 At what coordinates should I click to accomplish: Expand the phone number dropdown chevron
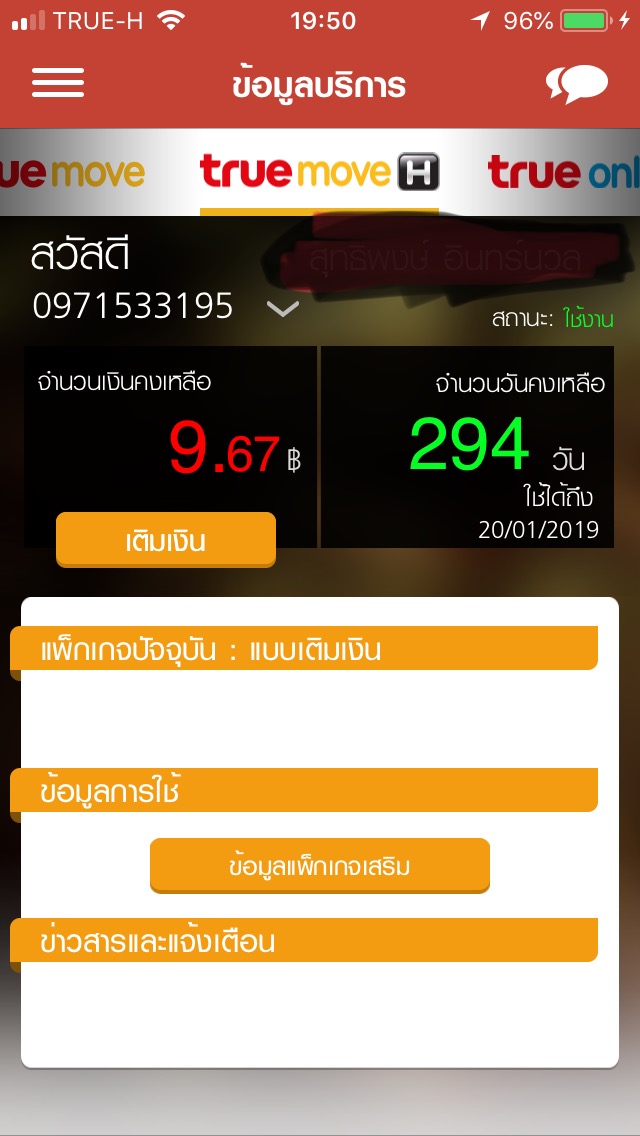pyautogui.click(x=283, y=309)
